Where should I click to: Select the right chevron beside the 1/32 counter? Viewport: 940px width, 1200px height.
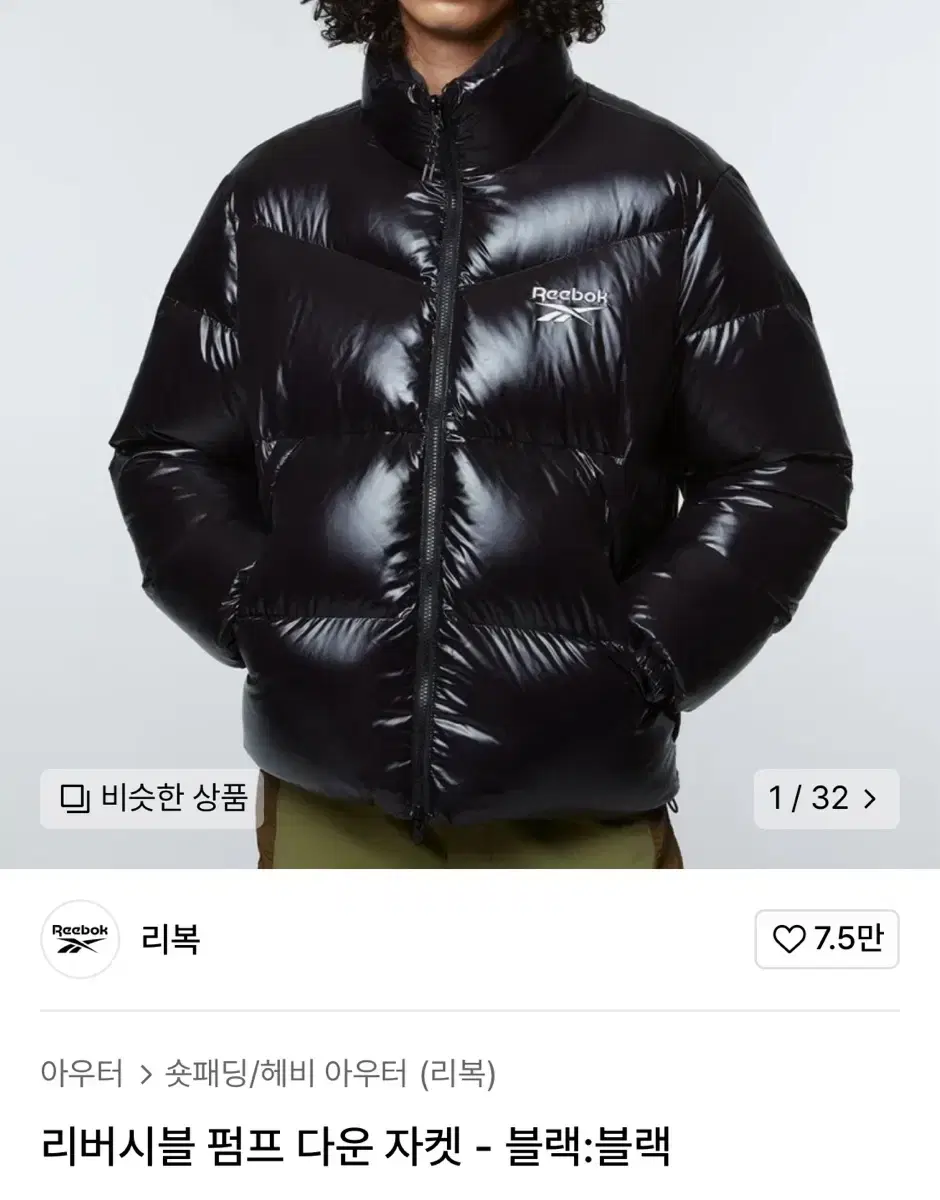(869, 800)
